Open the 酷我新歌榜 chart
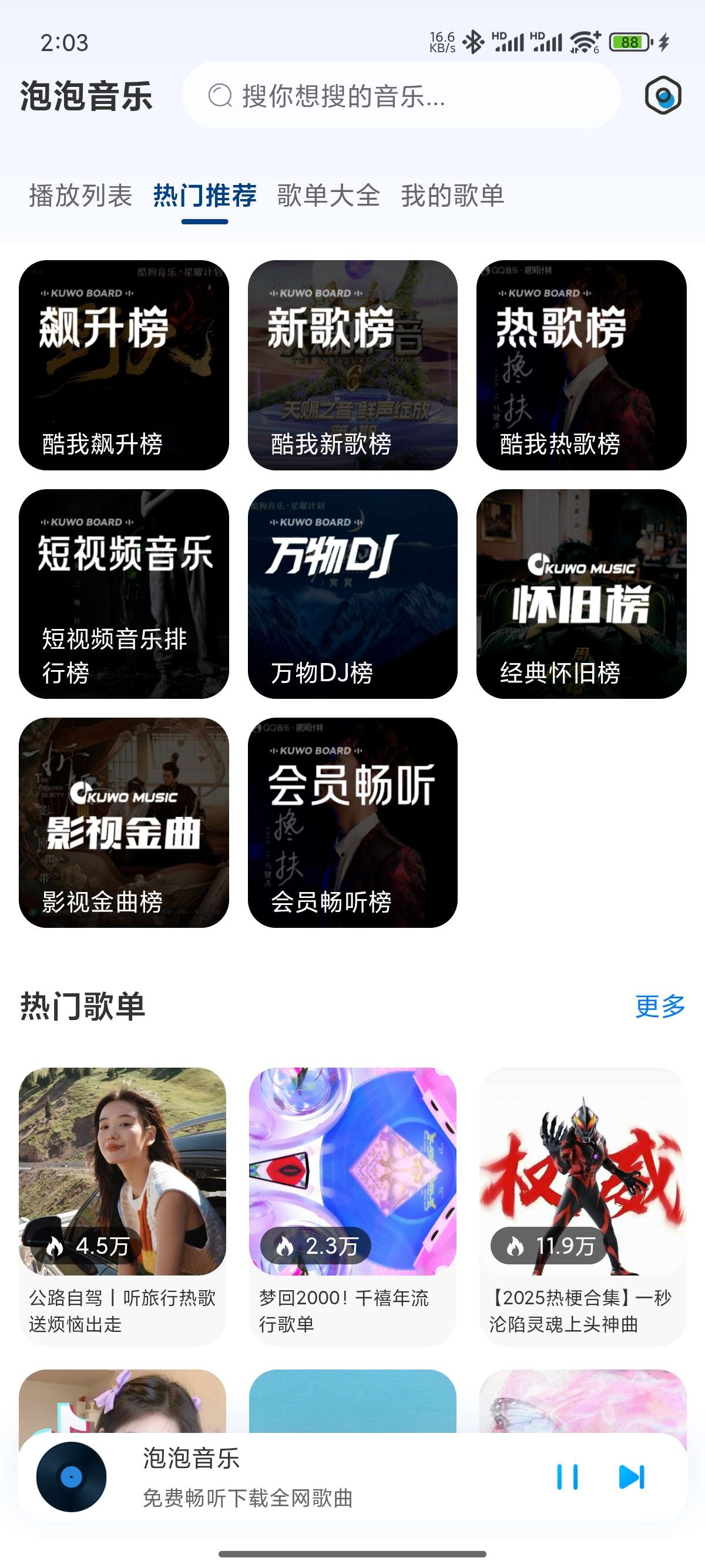This screenshot has height=1568, width=705. pyautogui.click(x=352, y=365)
